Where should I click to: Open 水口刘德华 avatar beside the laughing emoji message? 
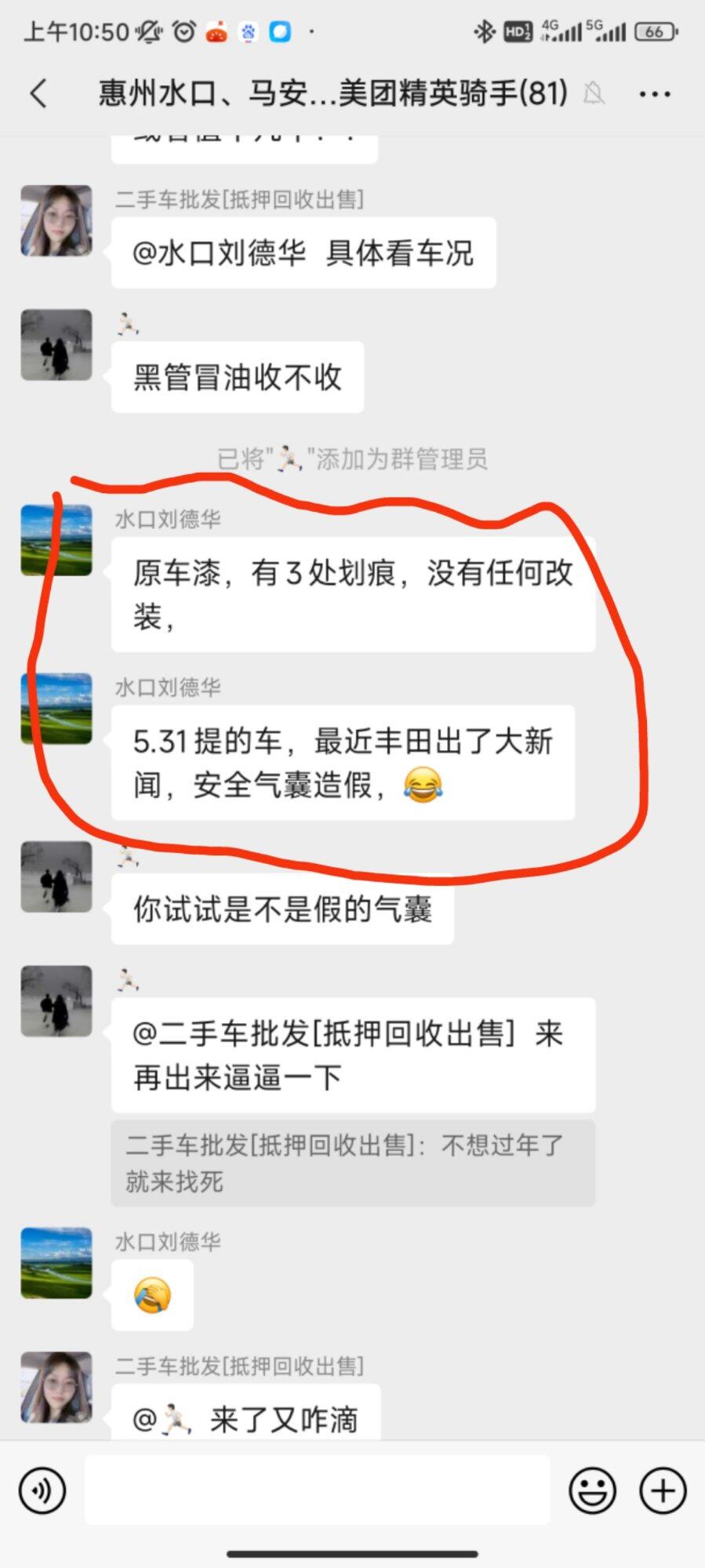click(56, 1263)
